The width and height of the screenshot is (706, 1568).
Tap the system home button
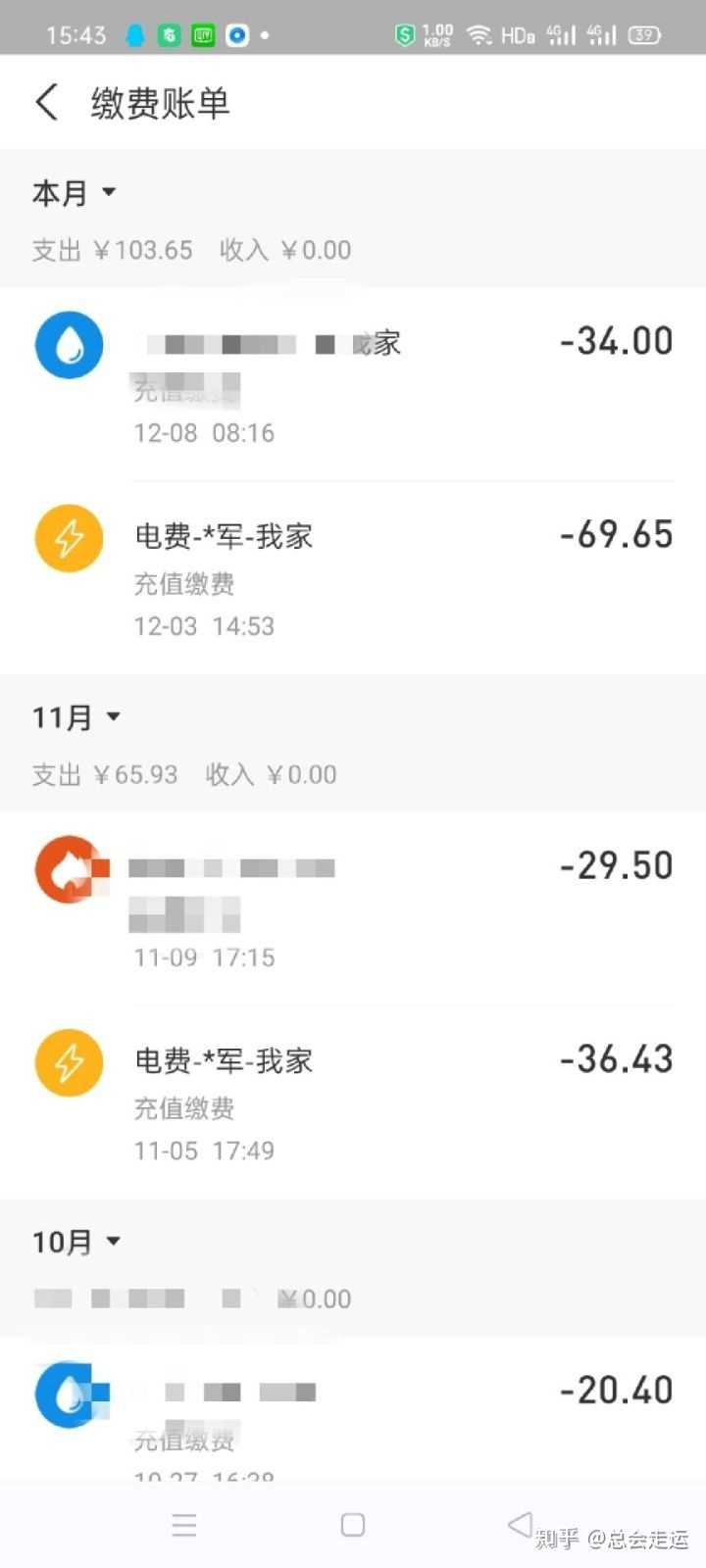coord(353,1525)
